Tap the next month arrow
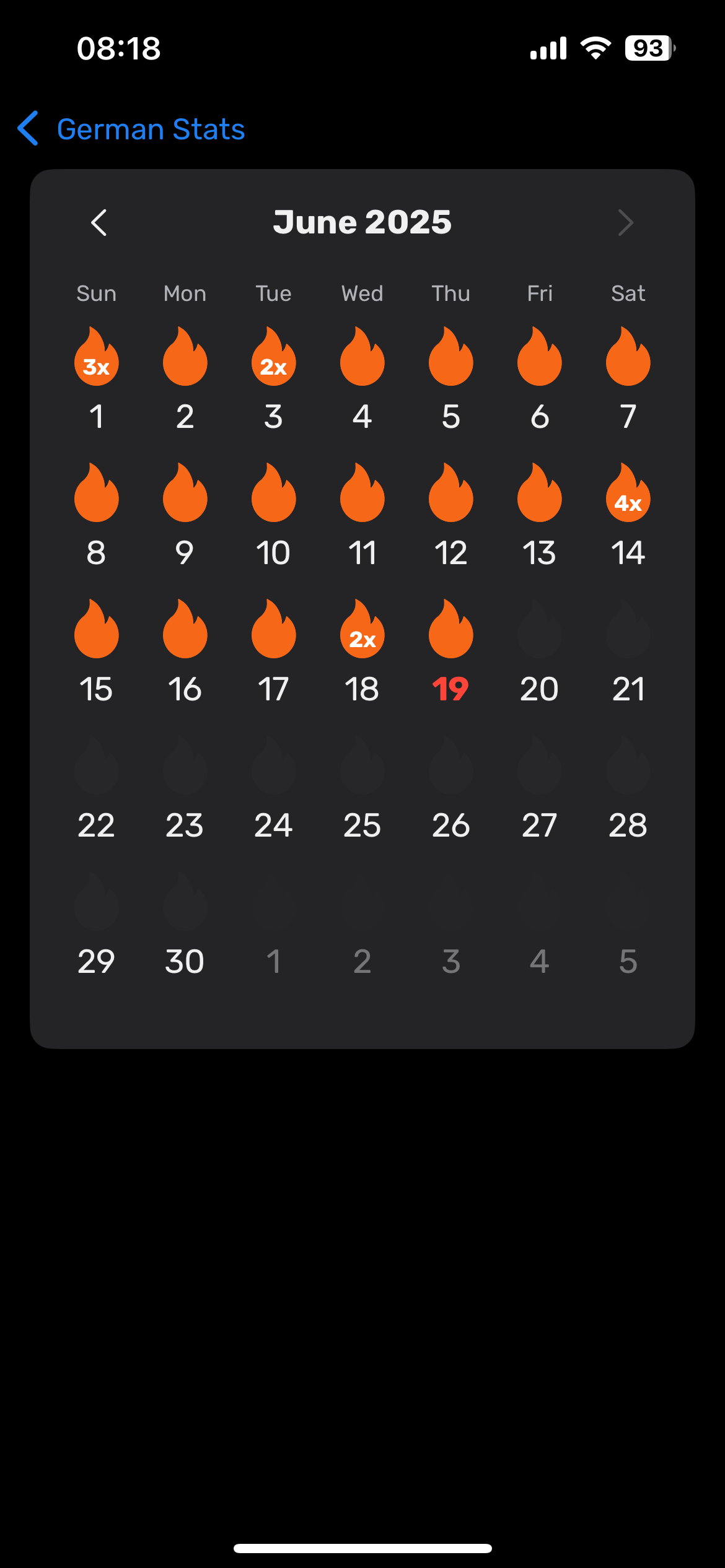Image resolution: width=725 pixels, height=1568 pixels. pos(626,222)
